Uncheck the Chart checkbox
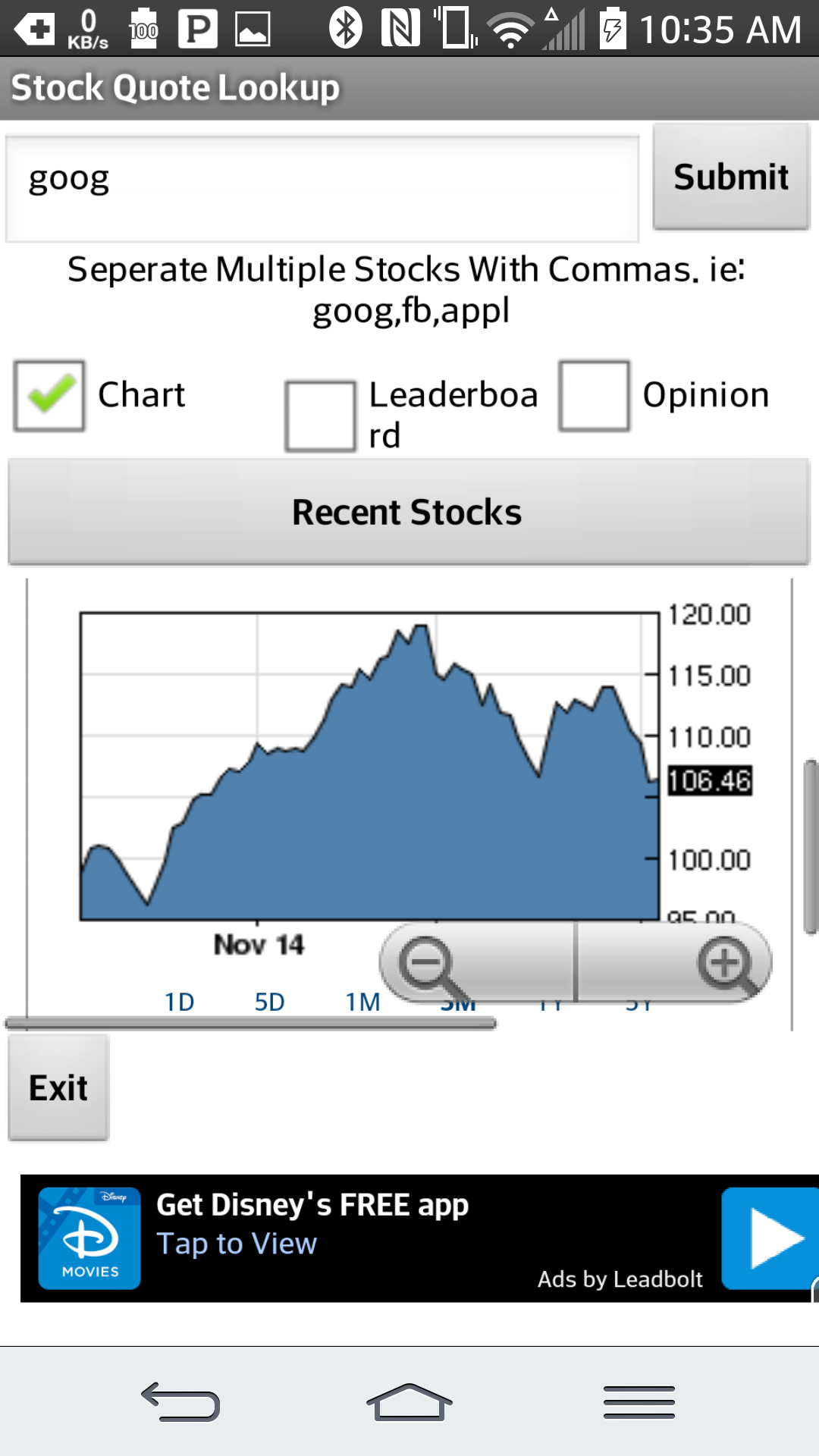Image resolution: width=819 pixels, height=1456 pixels. [x=49, y=395]
